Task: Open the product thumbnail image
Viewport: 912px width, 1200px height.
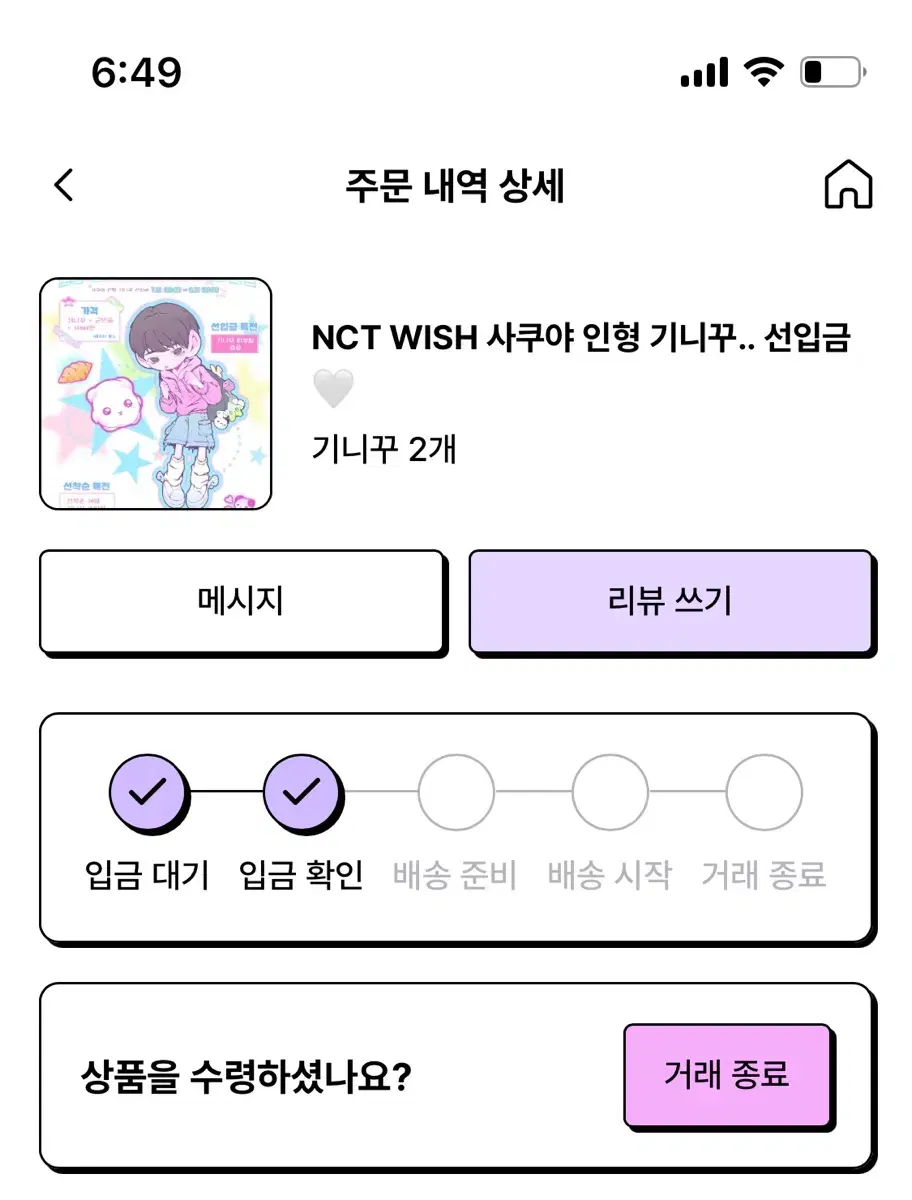Action: [x=155, y=391]
